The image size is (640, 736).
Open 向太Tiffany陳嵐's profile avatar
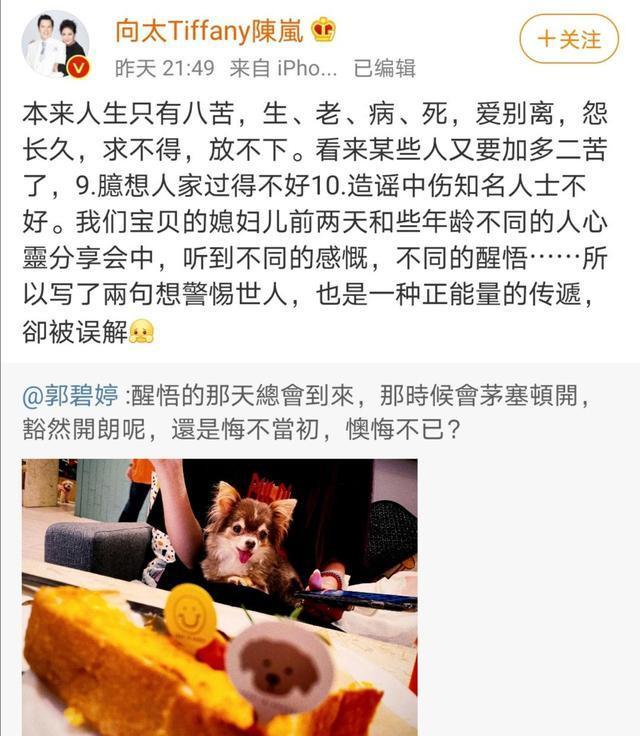click(56, 45)
